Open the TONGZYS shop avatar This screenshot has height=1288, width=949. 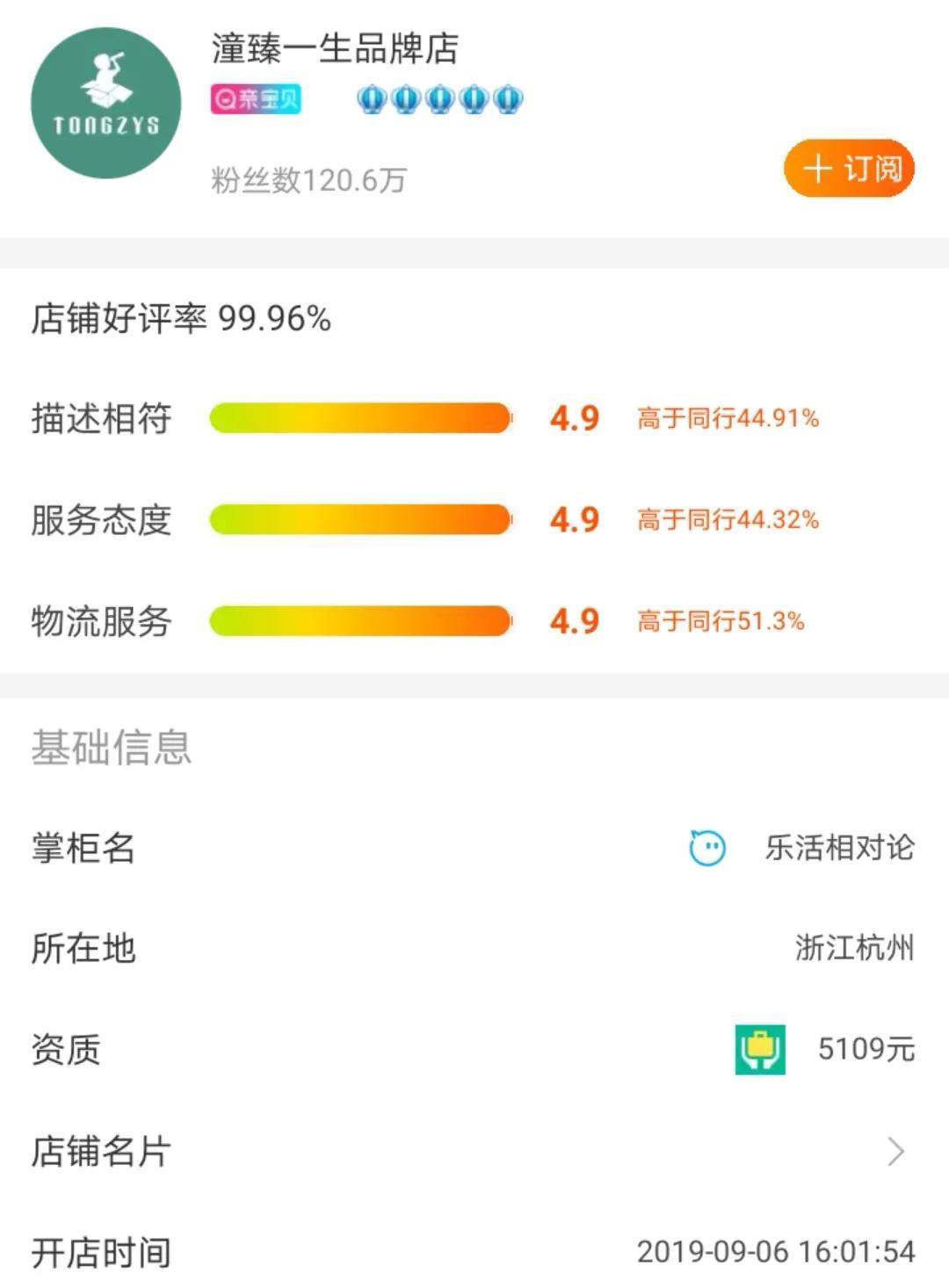point(105,103)
